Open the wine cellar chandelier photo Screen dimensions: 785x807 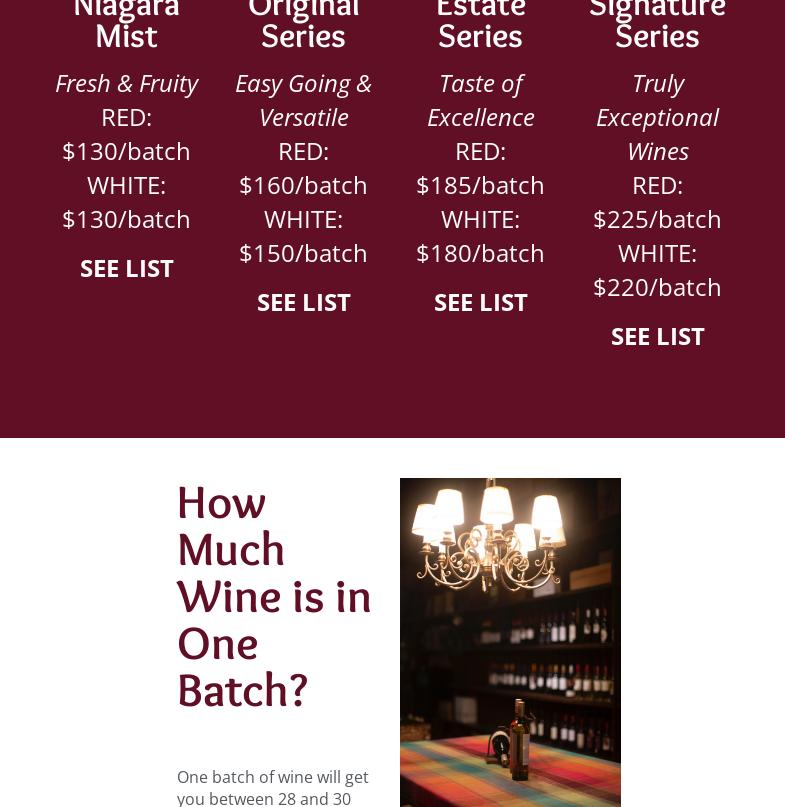coord(510,642)
